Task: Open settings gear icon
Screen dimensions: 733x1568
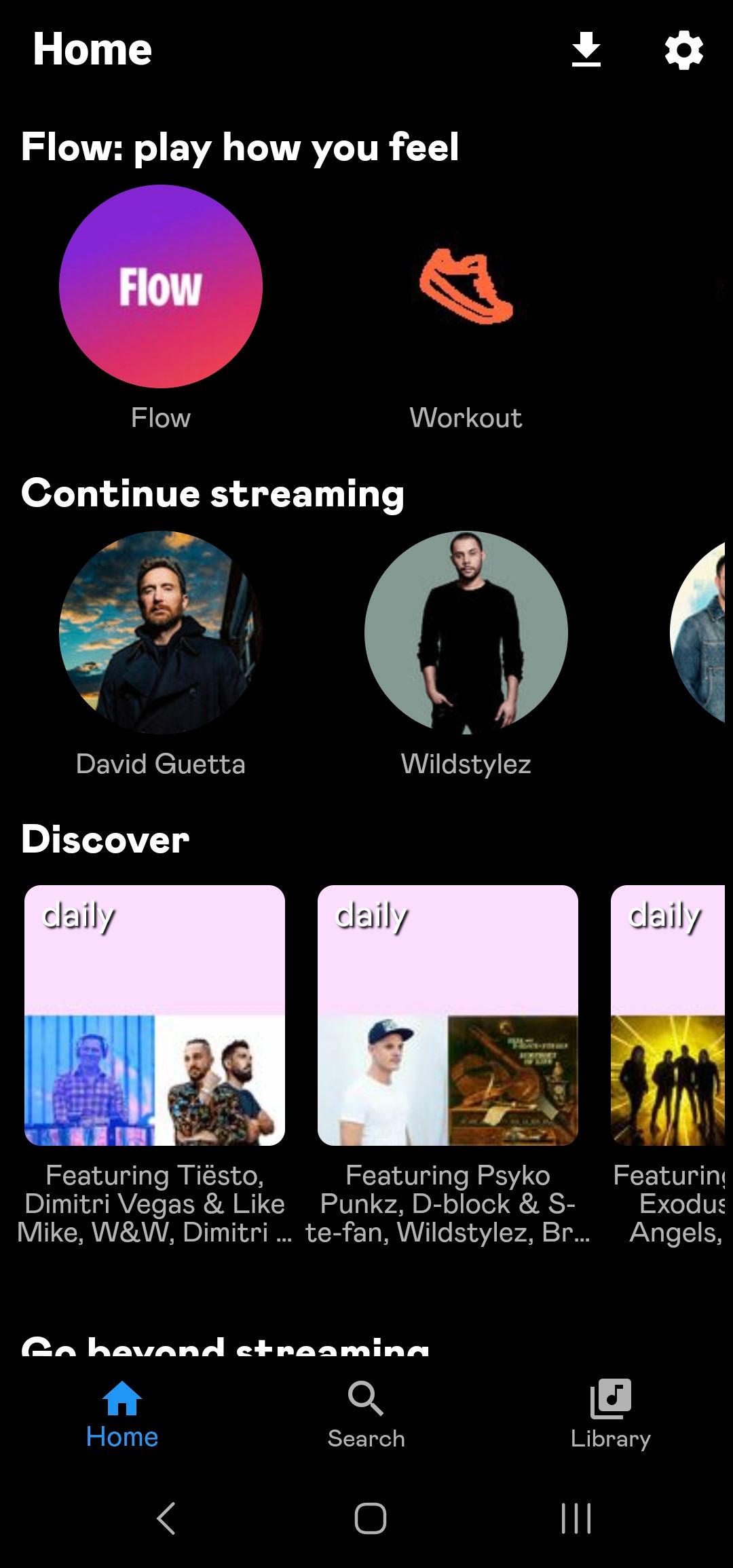Action: tap(683, 50)
